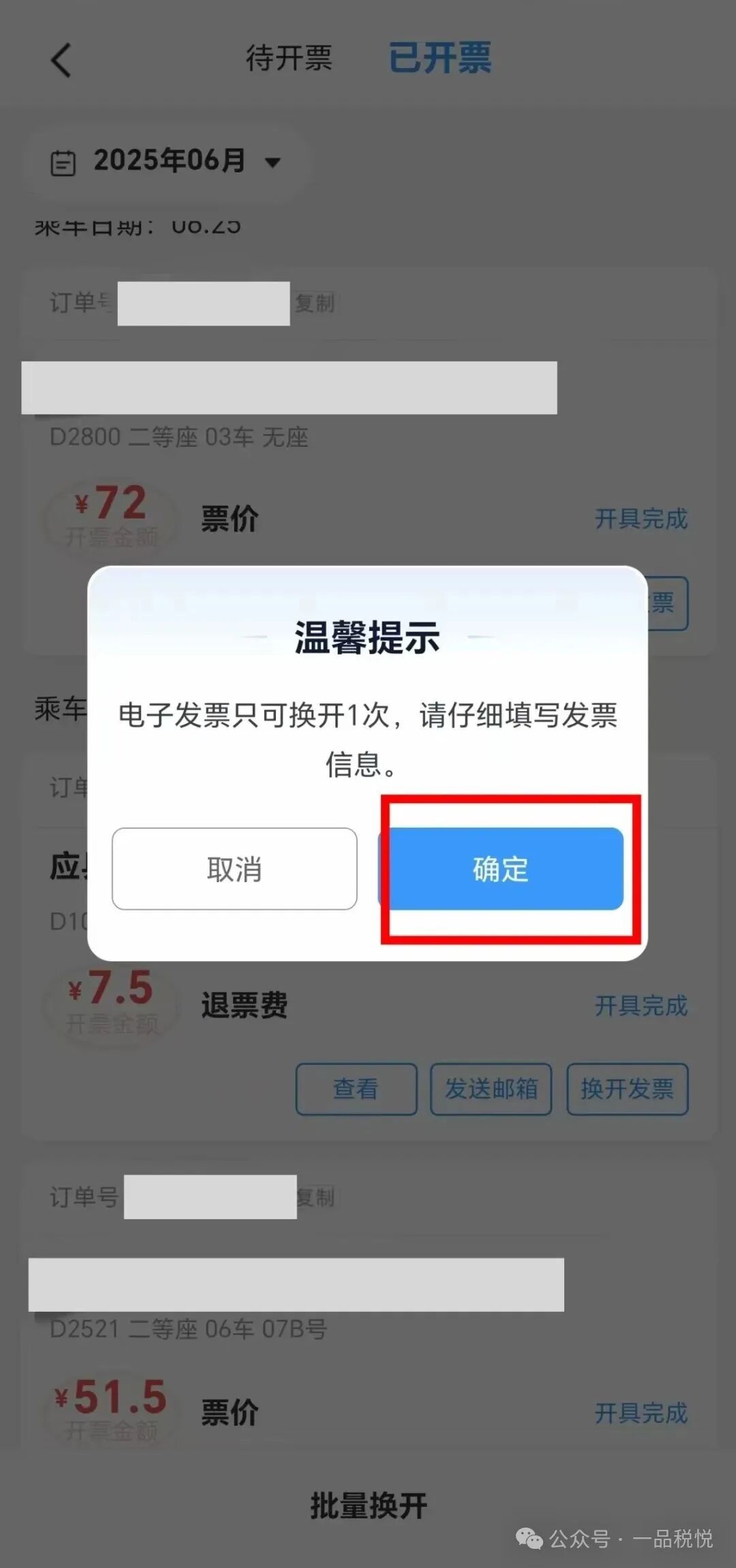Tap 查看 for the 退票费 invoice
Viewport: 736px width, 1568px height.
tap(356, 1088)
